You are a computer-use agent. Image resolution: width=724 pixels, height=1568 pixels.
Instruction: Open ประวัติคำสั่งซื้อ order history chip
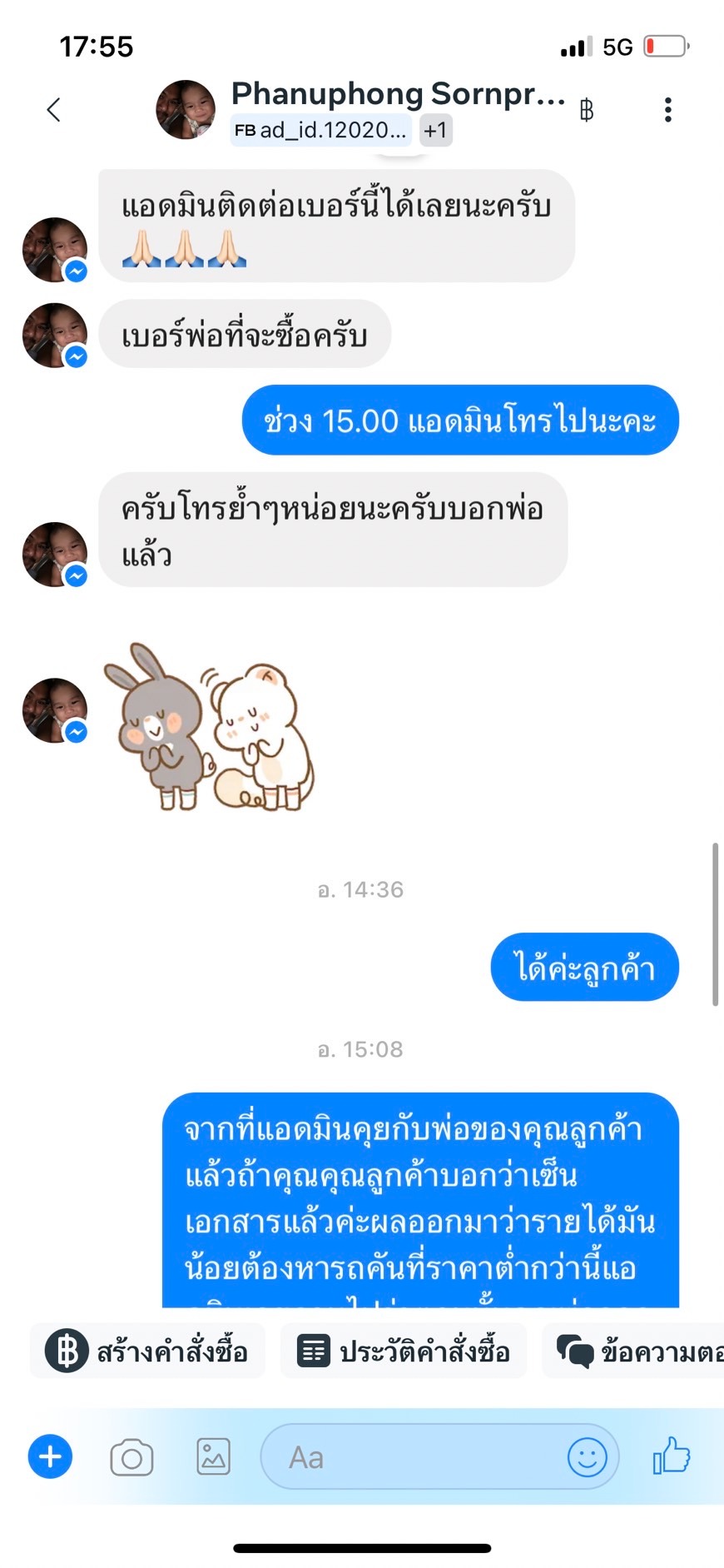pyautogui.click(x=404, y=1350)
